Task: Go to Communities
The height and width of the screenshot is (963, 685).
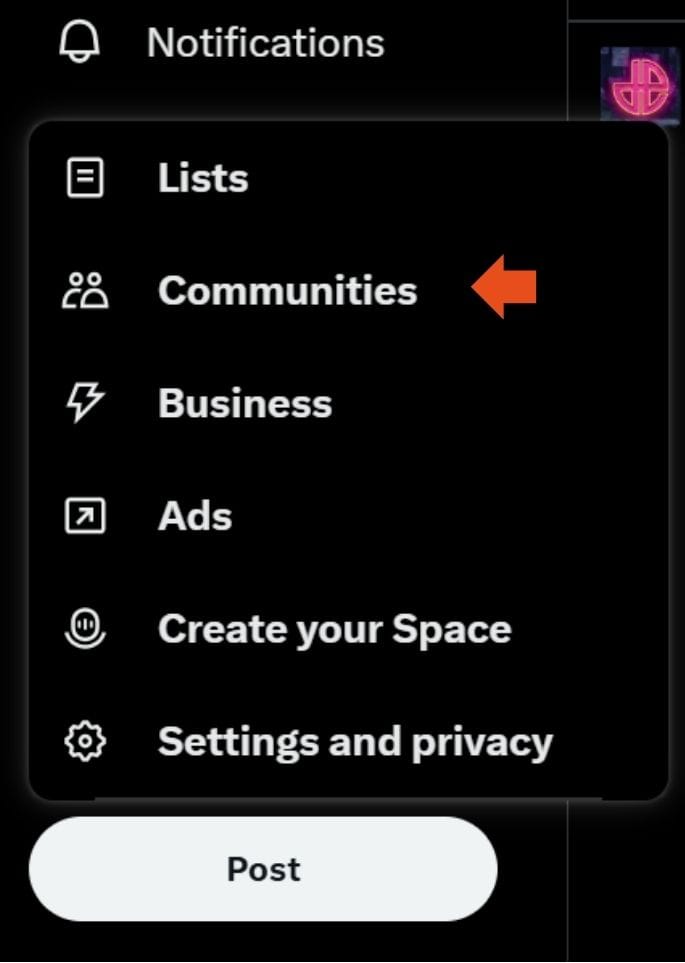Action: tap(287, 291)
